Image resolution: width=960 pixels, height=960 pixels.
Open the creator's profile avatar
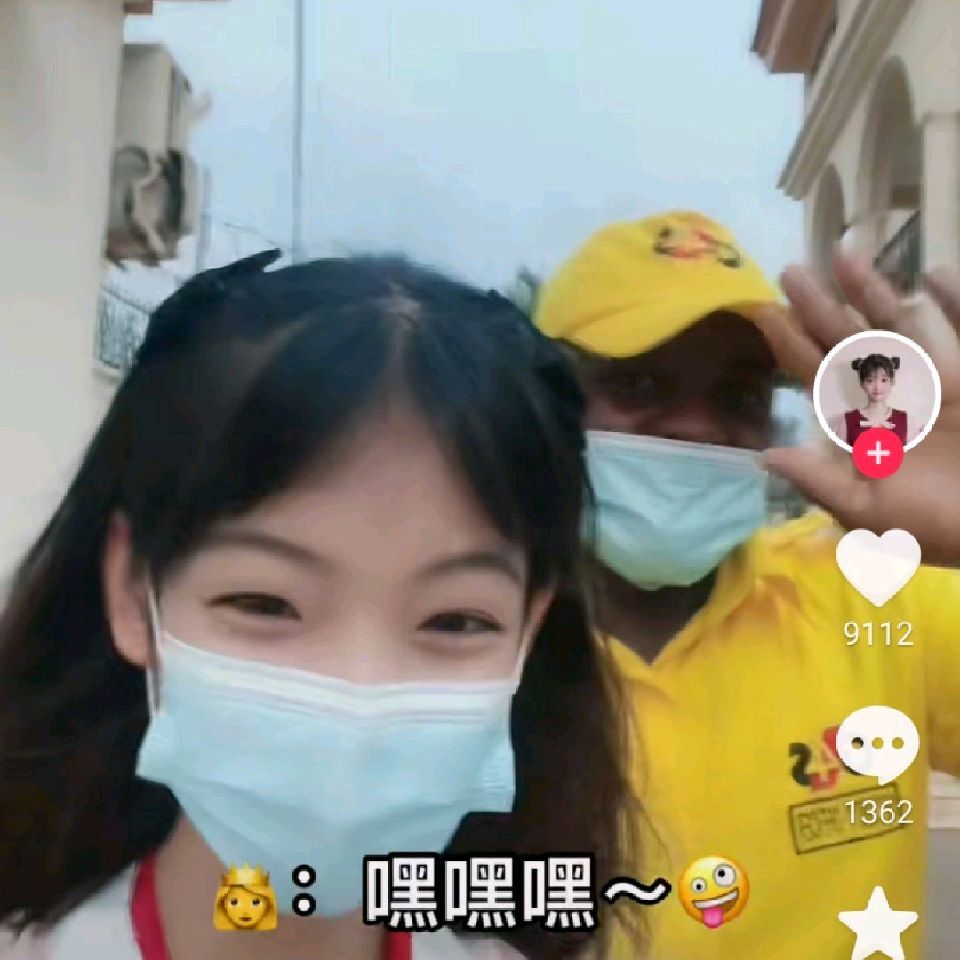877,393
